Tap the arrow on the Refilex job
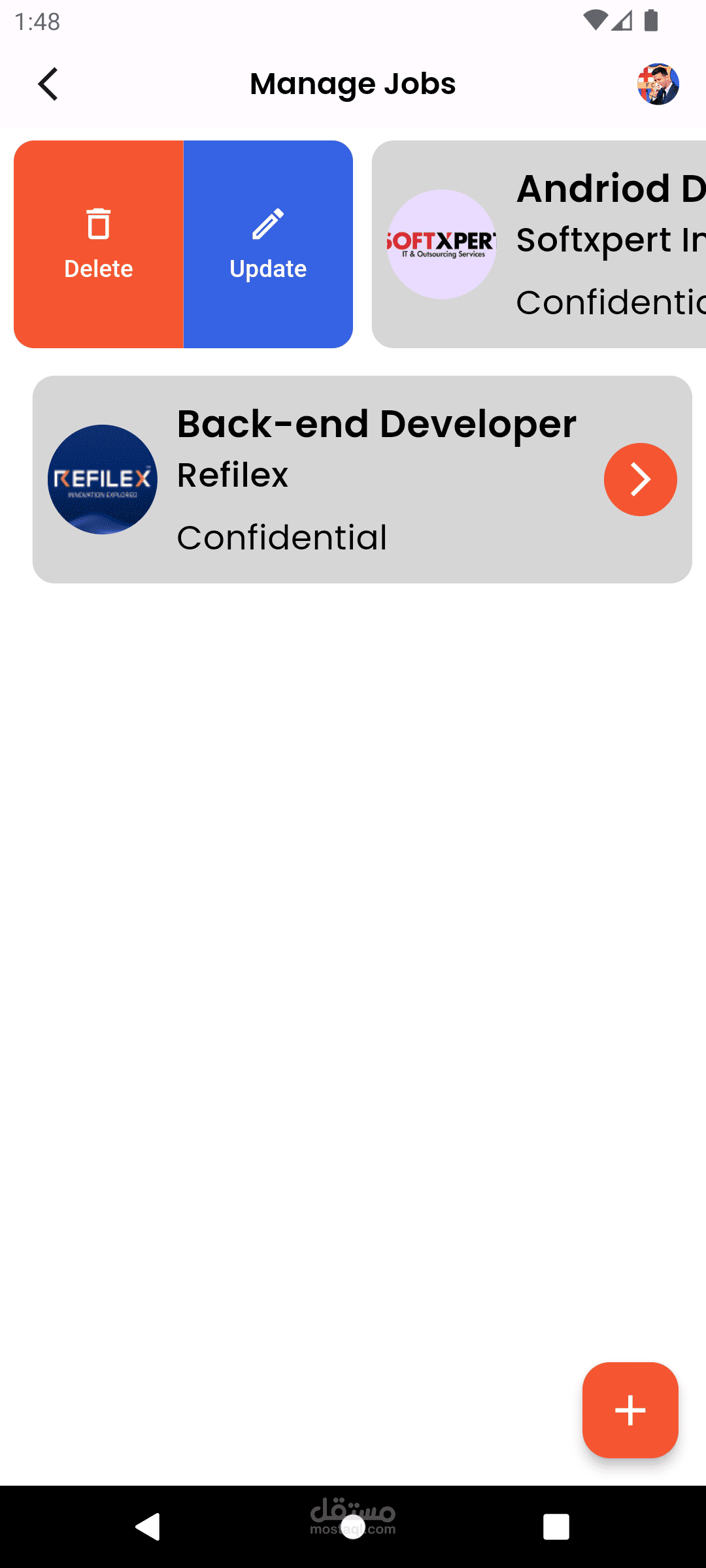This screenshot has height=1568, width=706. [641, 480]
